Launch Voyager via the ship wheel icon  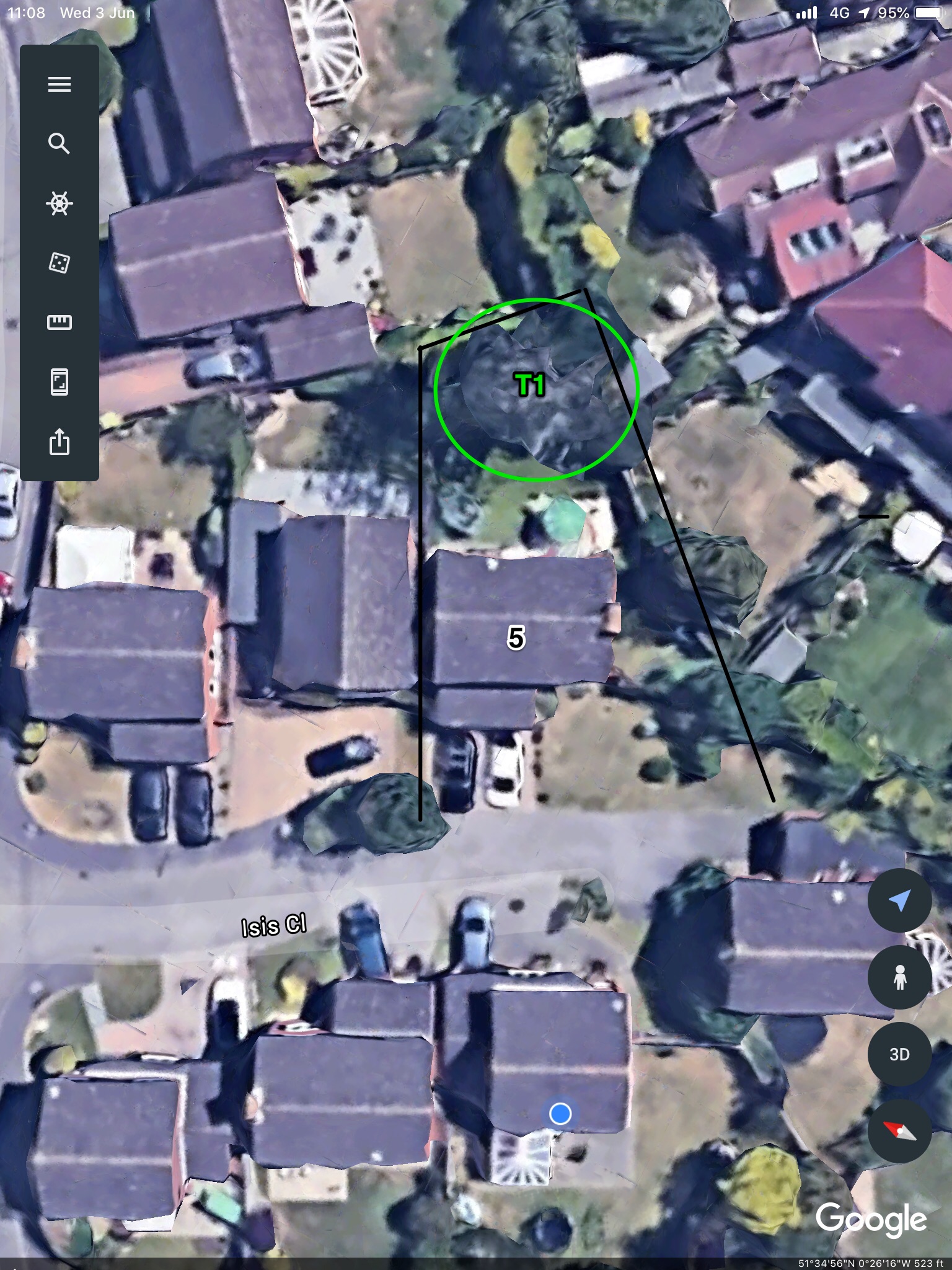click(59, 203)
